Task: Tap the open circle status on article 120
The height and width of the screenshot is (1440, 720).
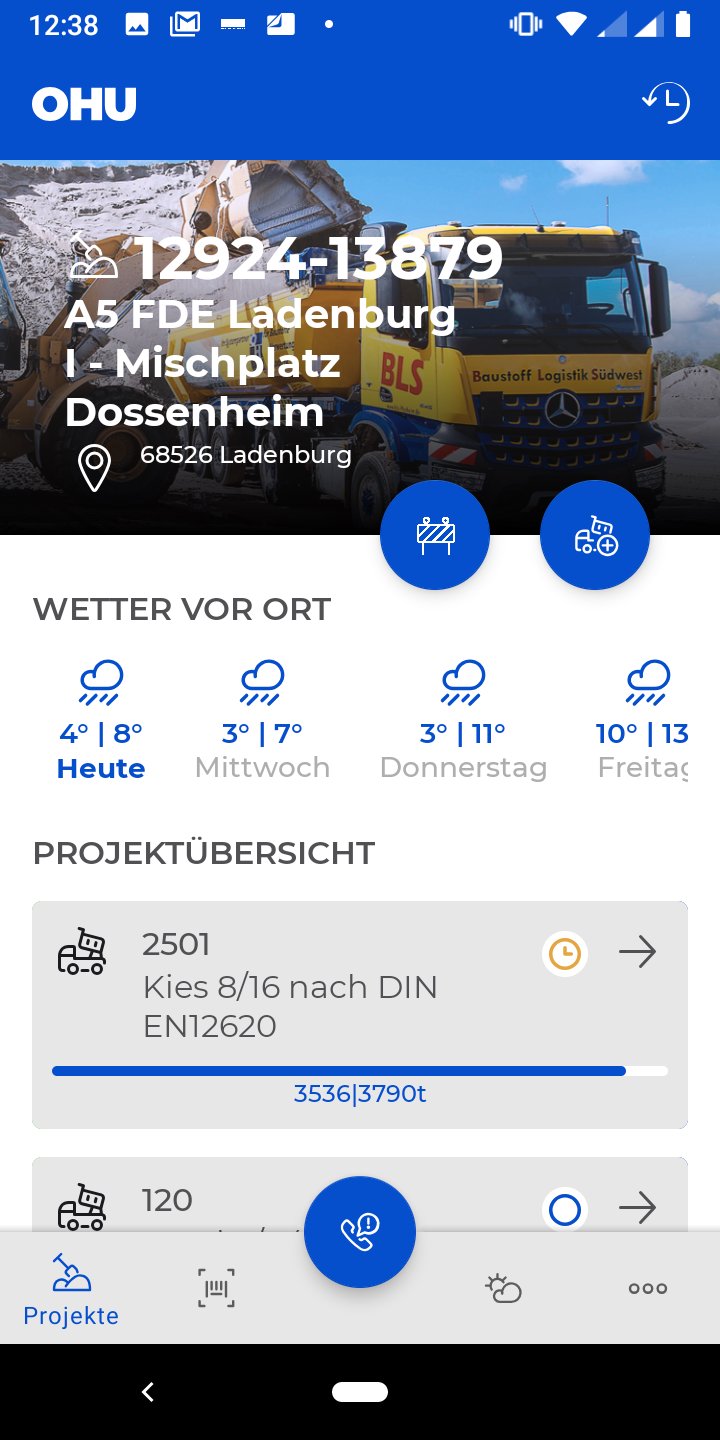Action: click(565, 1210)
